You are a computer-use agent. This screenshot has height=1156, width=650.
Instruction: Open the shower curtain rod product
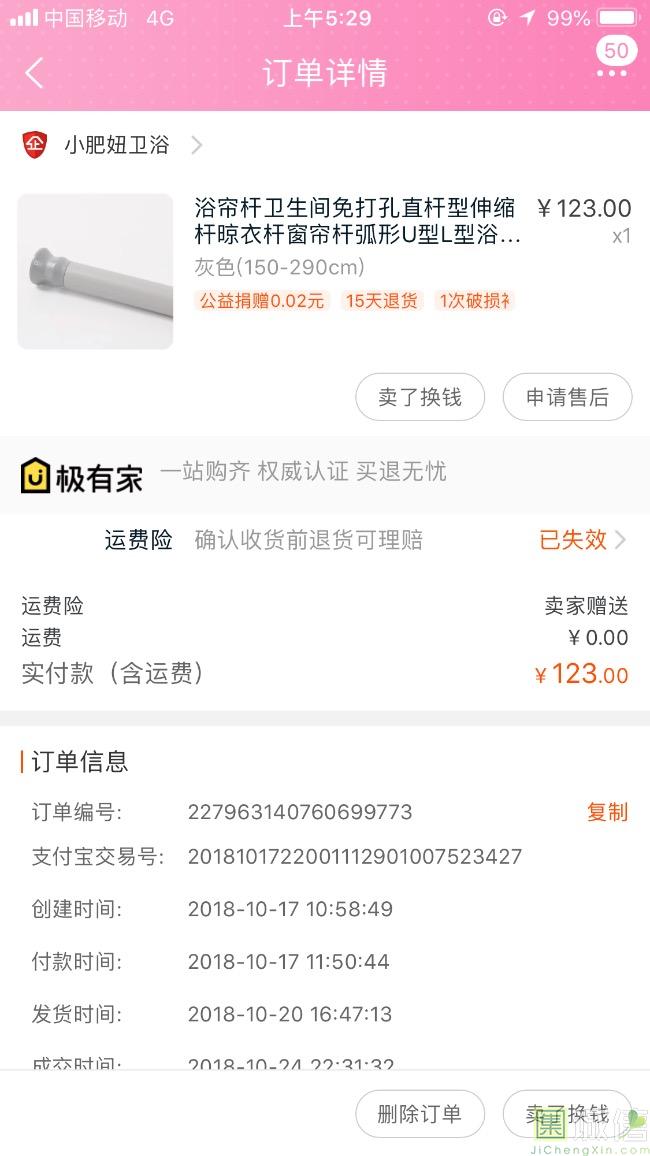click(x=357, y=222)
